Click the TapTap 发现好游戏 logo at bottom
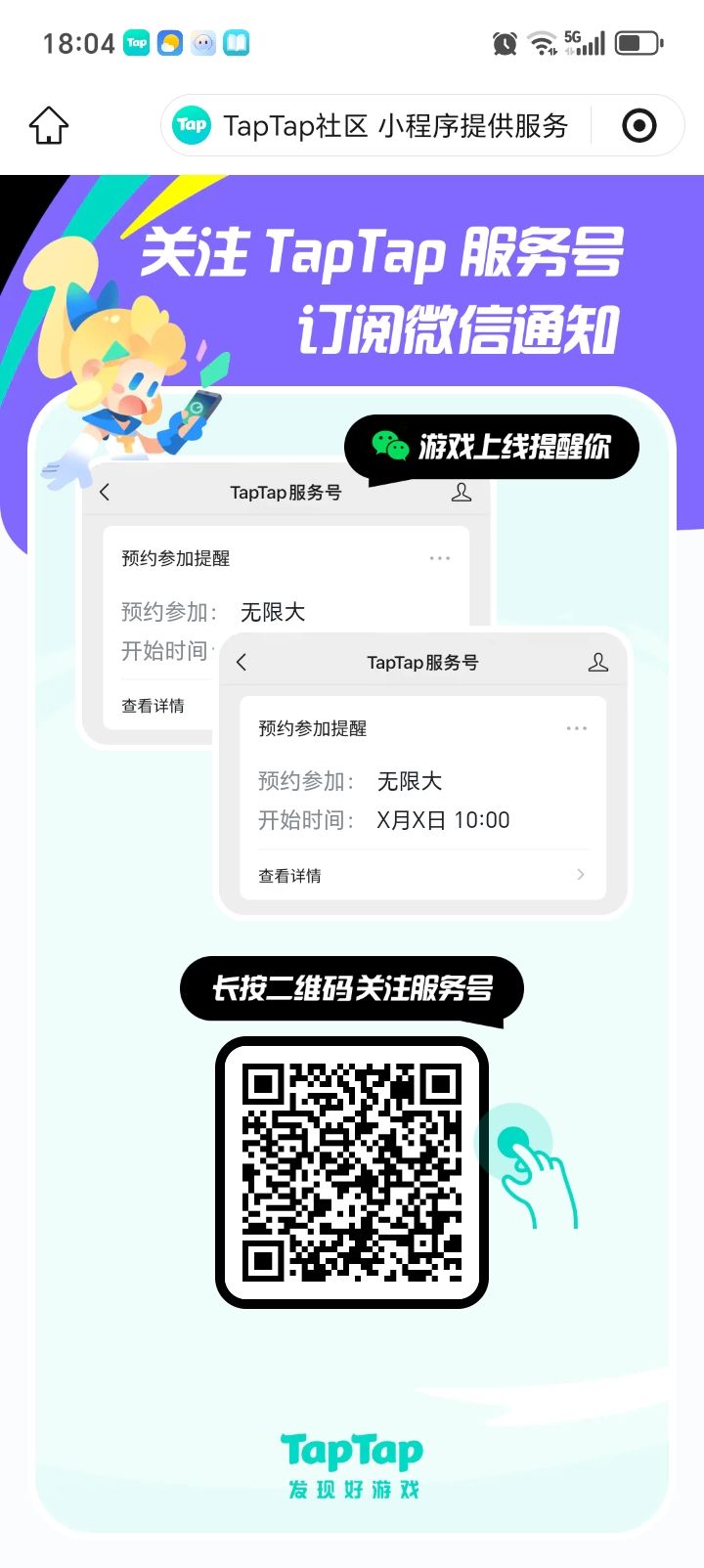The height and width of the screenshot is (1568, 704). click(352, 1464)
